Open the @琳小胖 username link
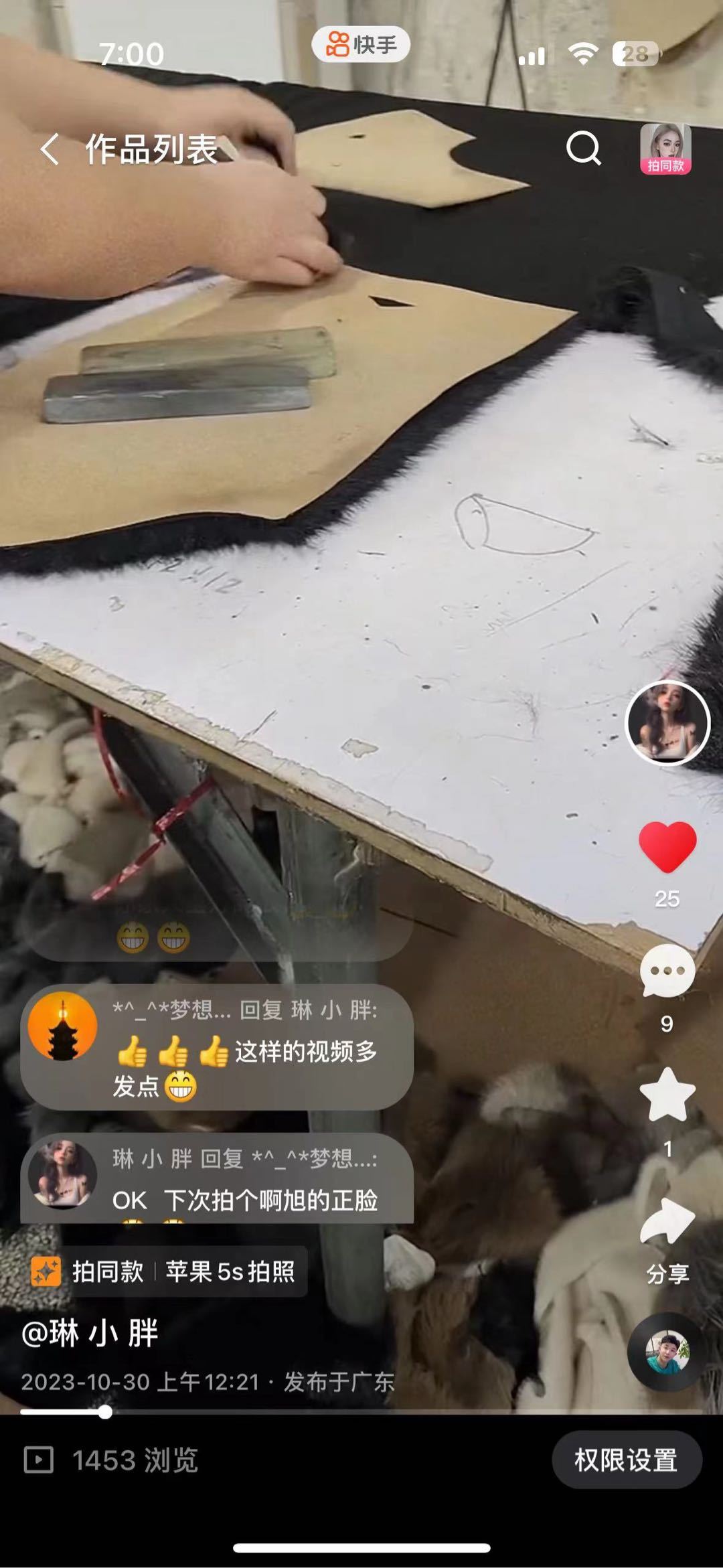Viewport: 723px width, 1568px height. (90, 1333)
